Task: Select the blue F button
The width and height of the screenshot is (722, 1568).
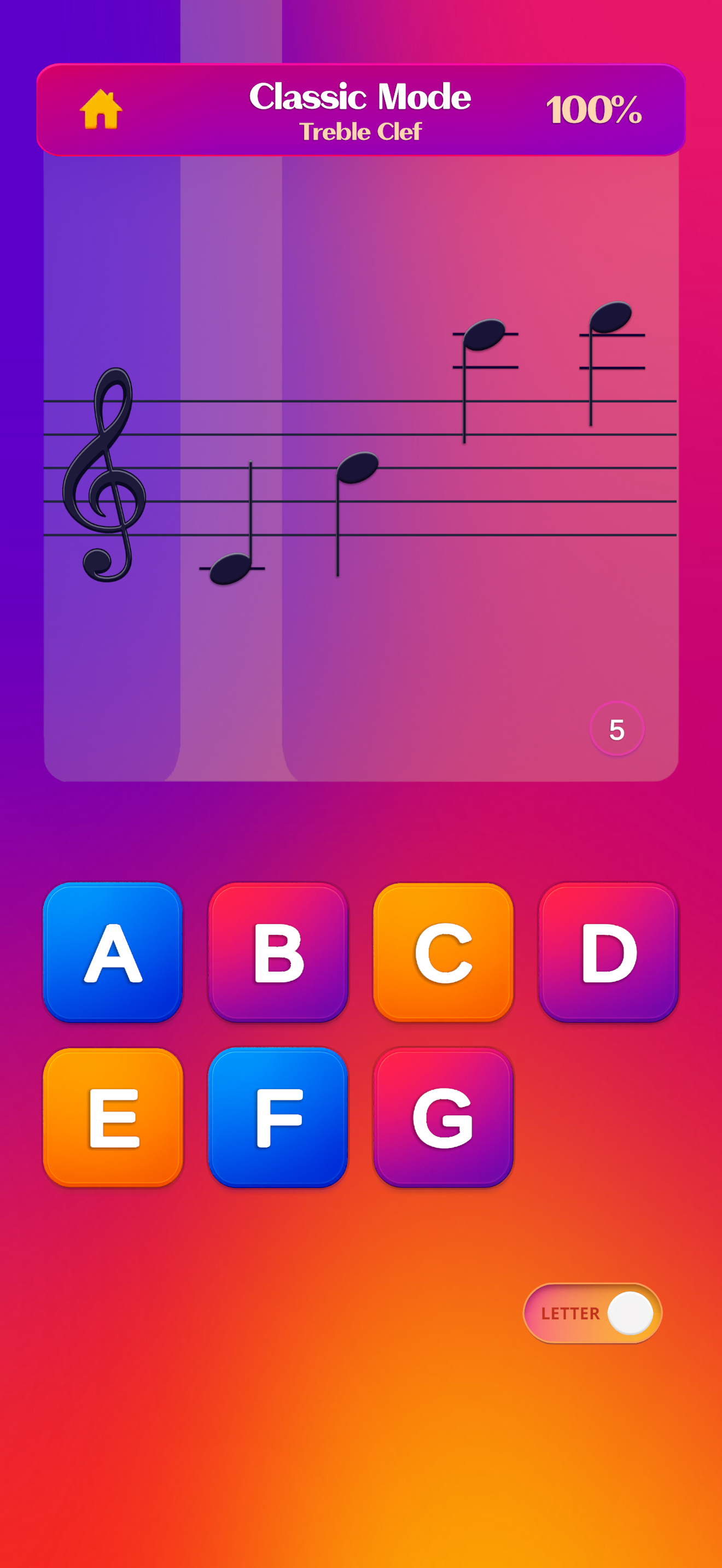Action: tap(278, 1117)
